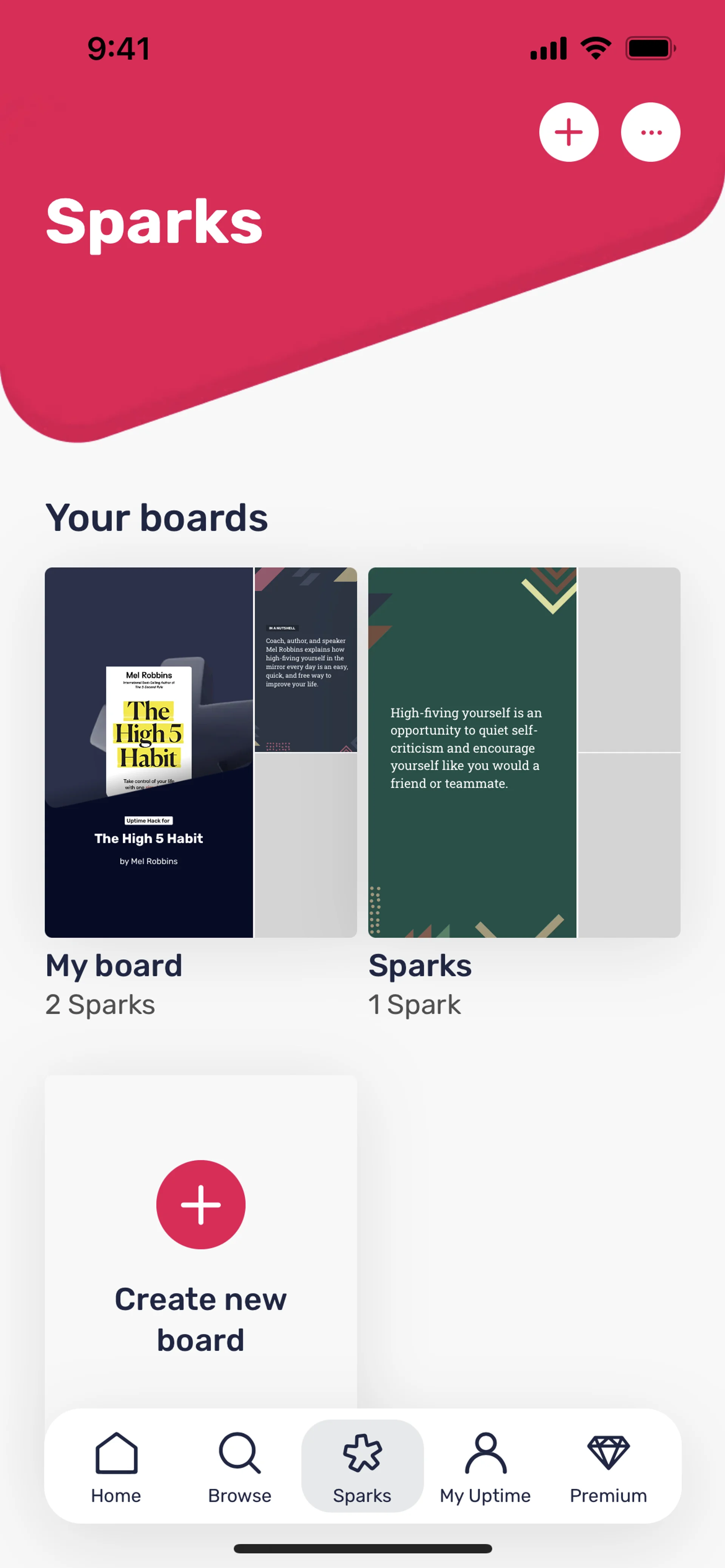This screenshot has width=725, height=1568.
Task: Open the Sparks board with 1 Spark
Action: coord(523,752)
